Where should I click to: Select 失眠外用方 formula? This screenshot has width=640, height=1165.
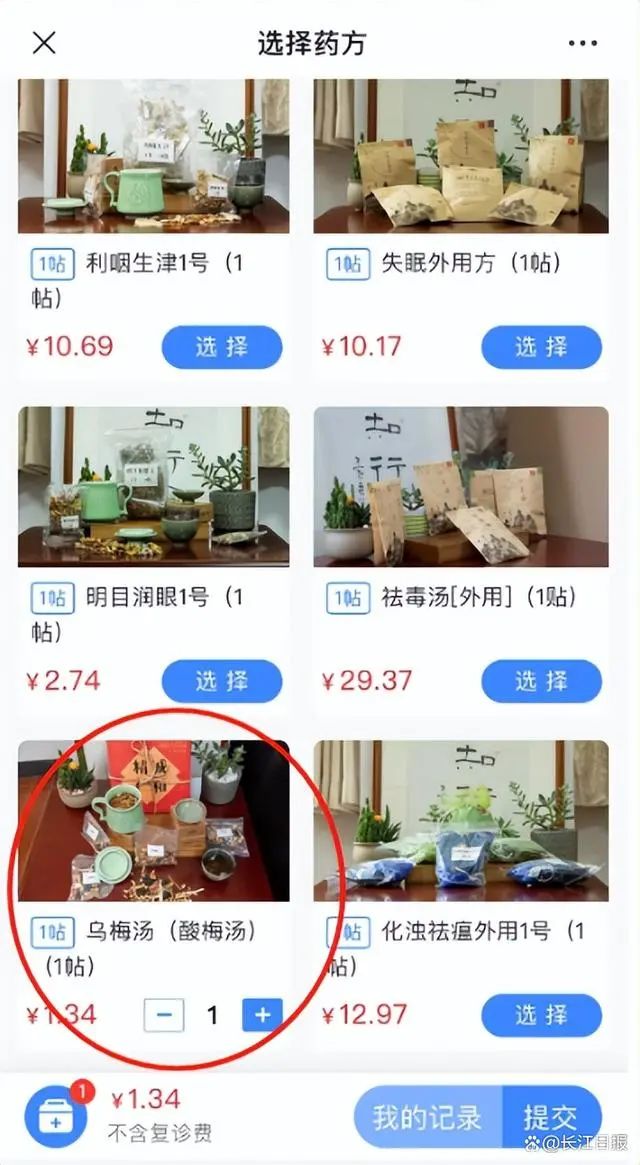(541, 347)
